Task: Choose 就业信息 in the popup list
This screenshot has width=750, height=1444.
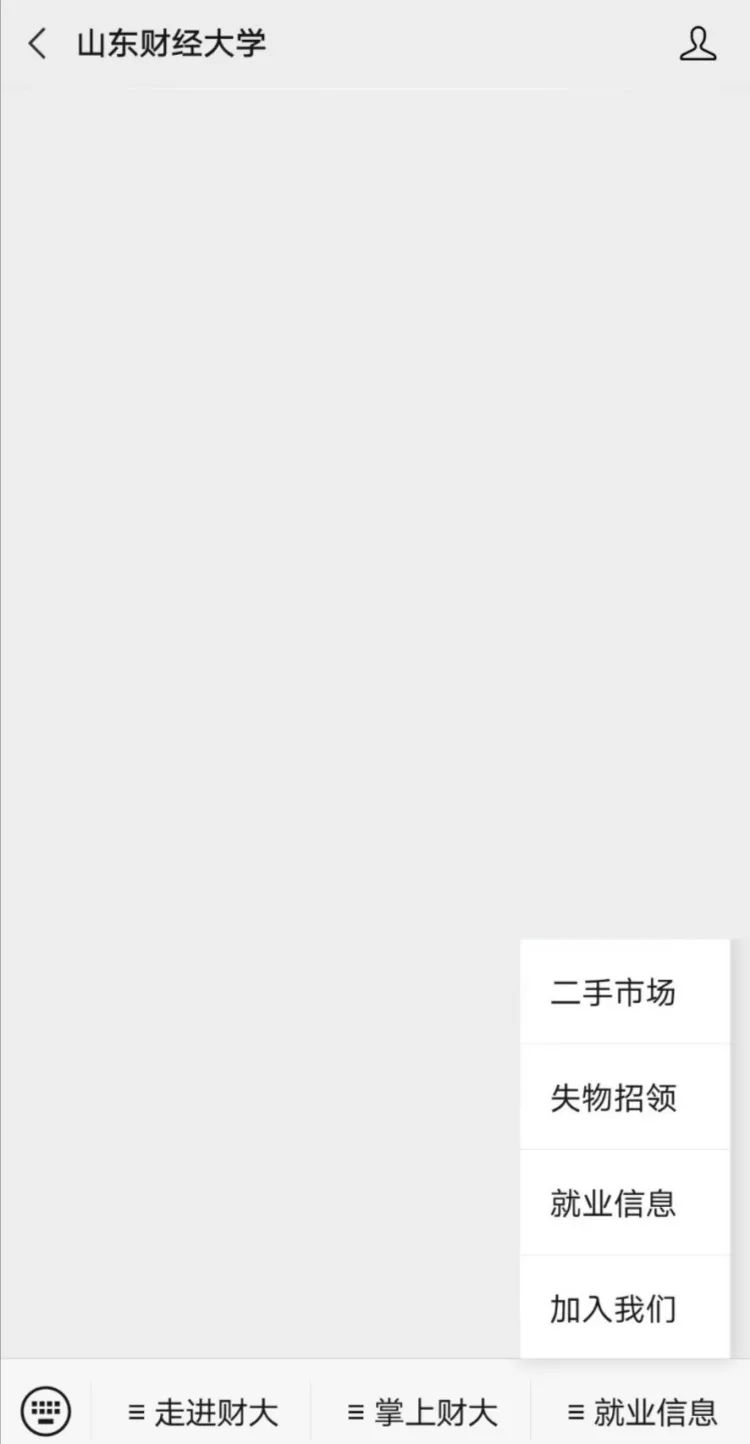Action: (625, 1203)
